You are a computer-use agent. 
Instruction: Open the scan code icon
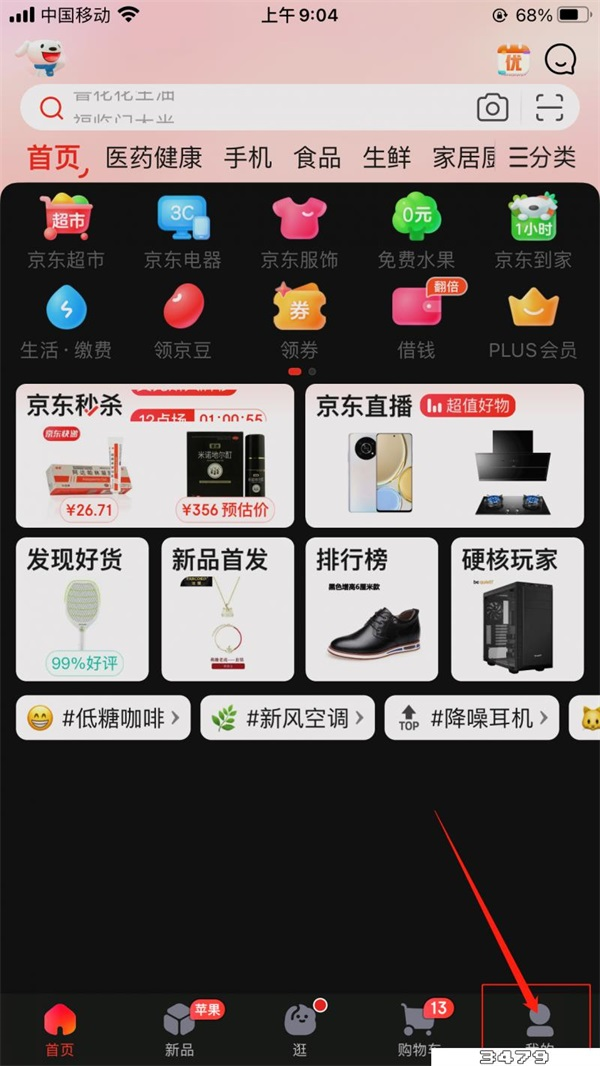[550, 108]
